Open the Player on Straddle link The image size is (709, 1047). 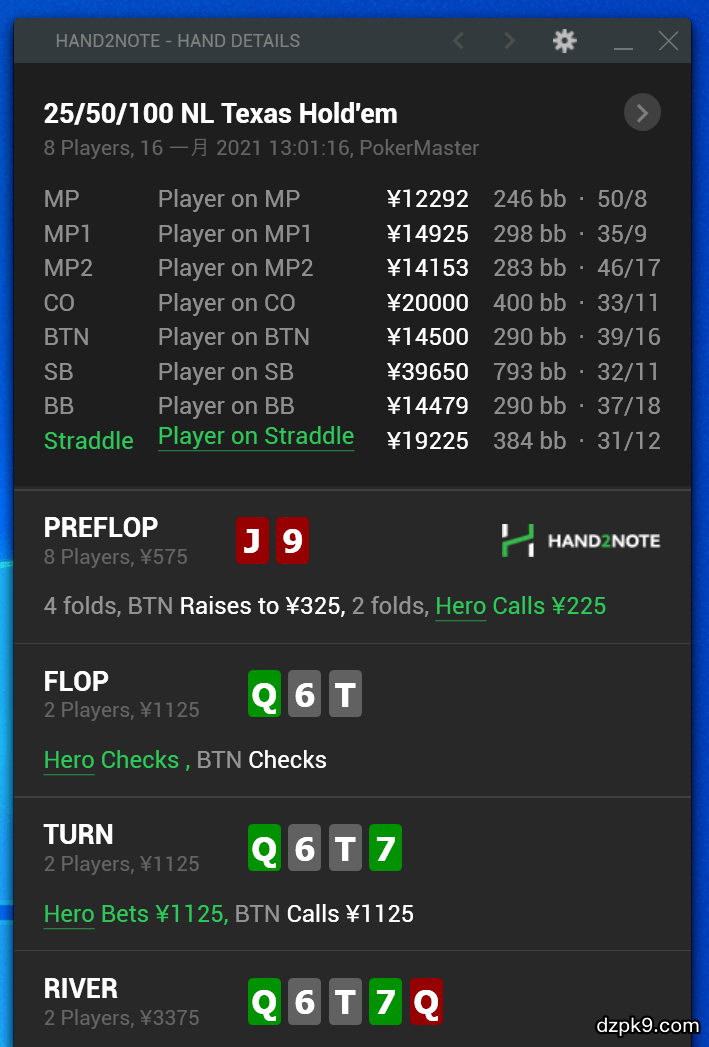click(256, 437)
